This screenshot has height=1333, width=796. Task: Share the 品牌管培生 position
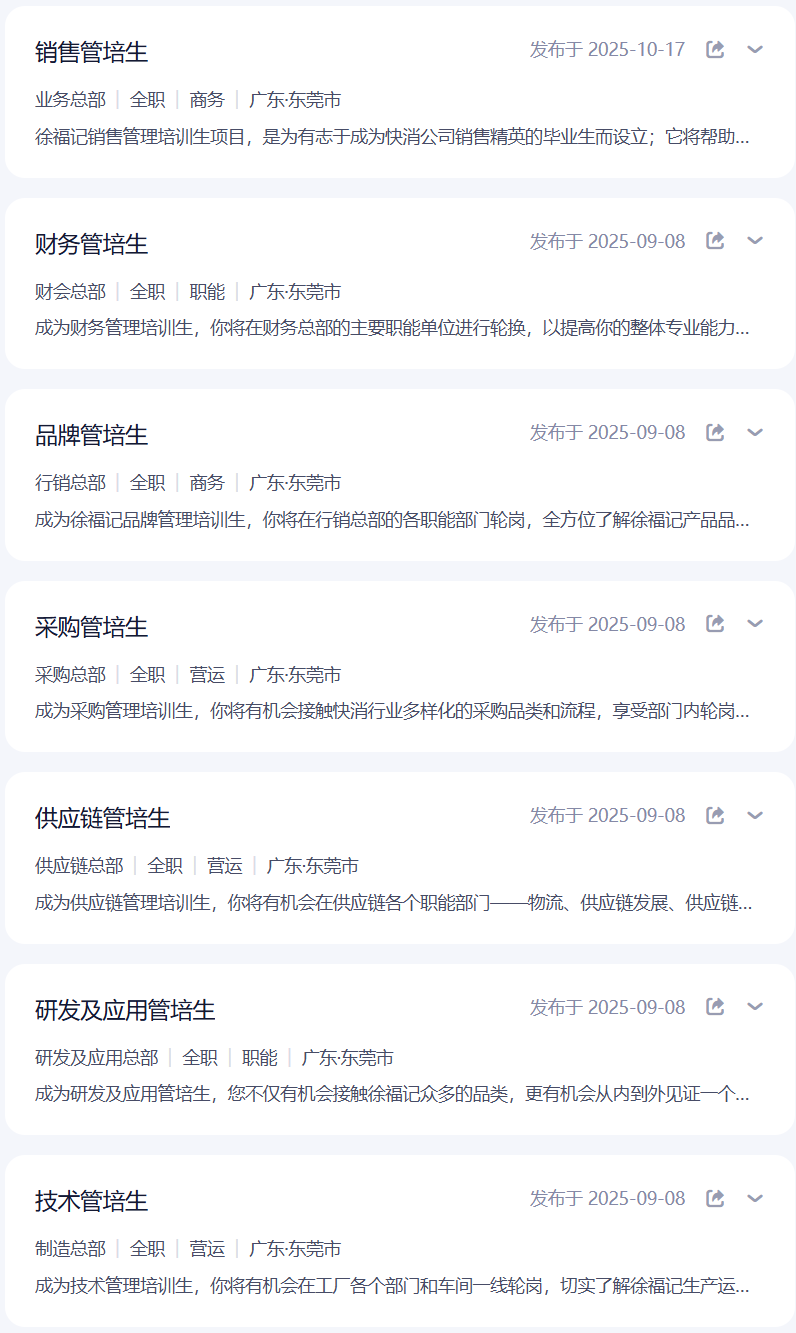coord(715,432)
